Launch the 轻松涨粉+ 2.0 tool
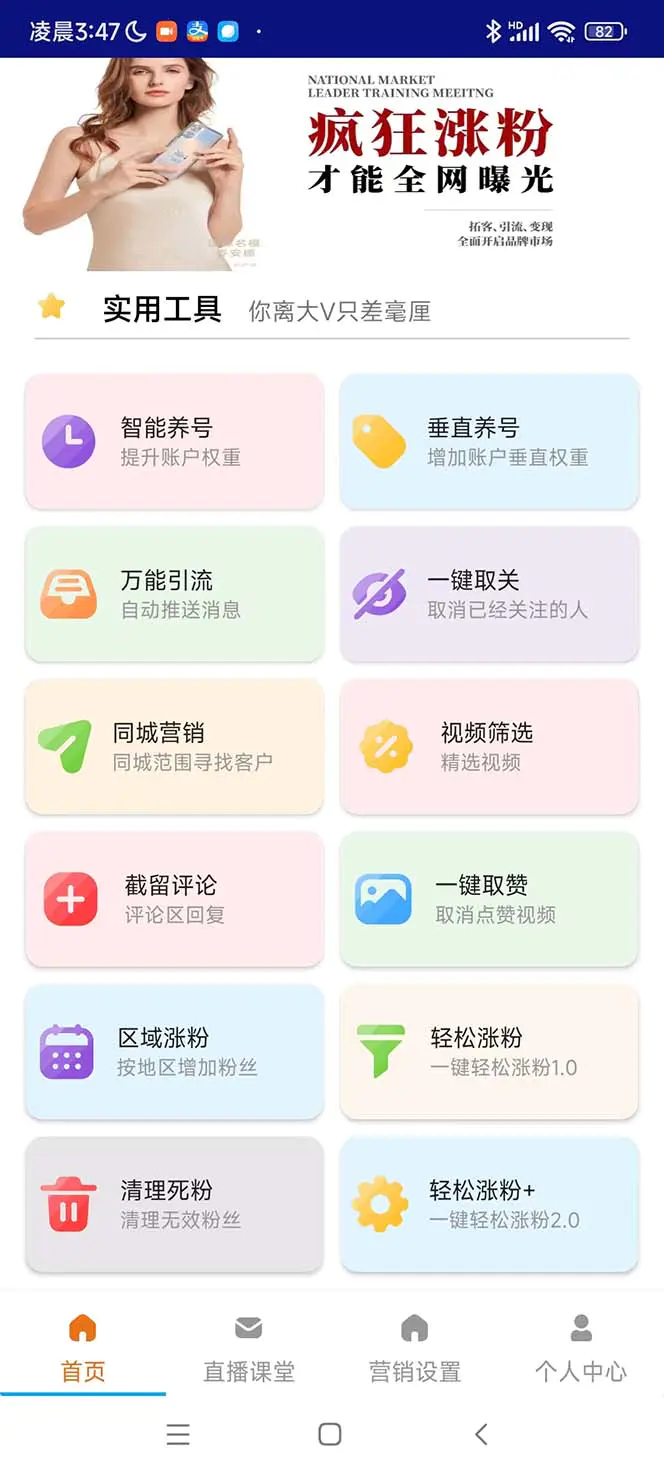Image resolution: width=664 pixels, height=1476 pixels. [x=489, y=1204]
